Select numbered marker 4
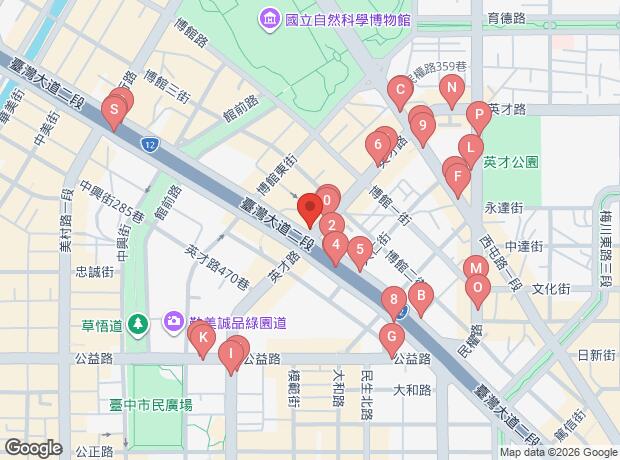620x460 pixels. pyautogui.click(x=336, y=243)
